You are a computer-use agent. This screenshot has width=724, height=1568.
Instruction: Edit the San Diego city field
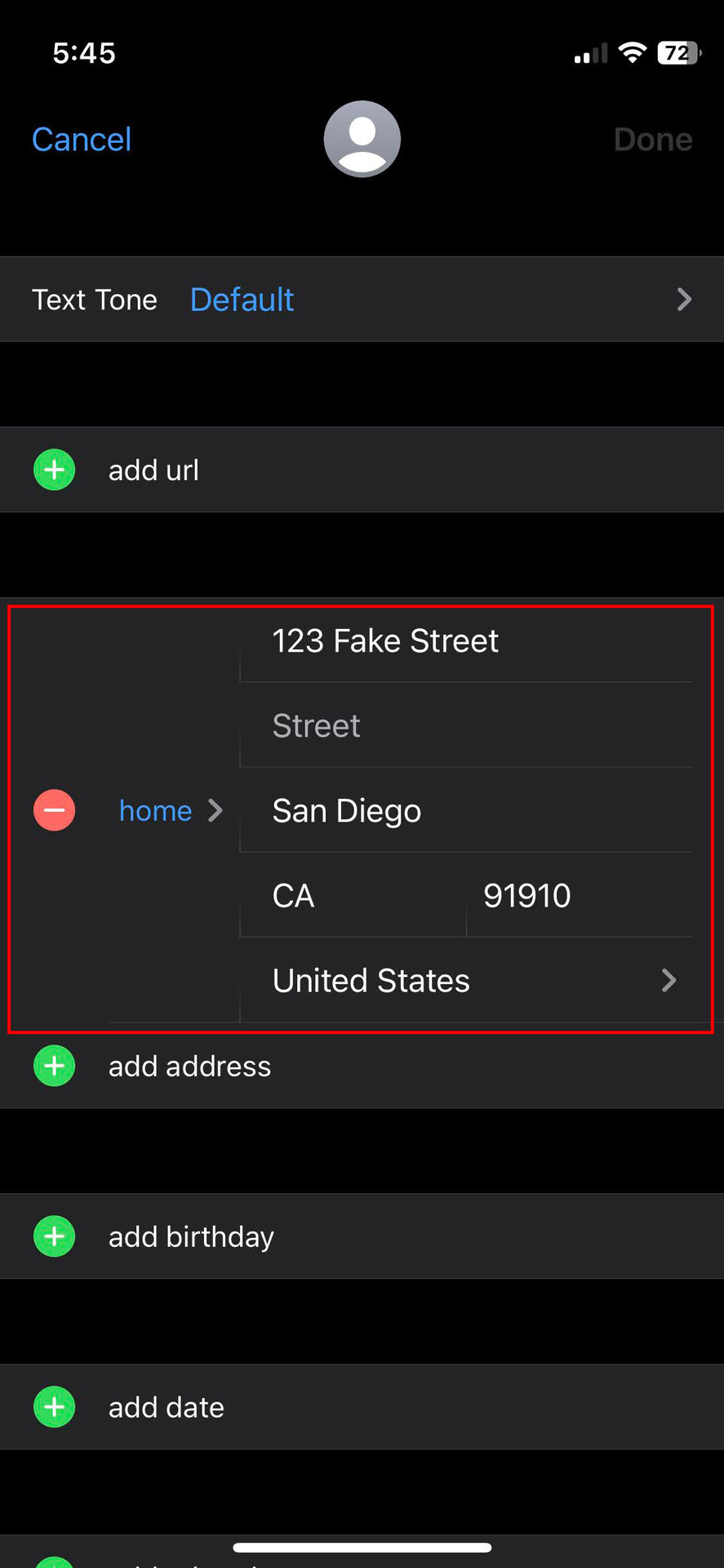click(465, 811)
